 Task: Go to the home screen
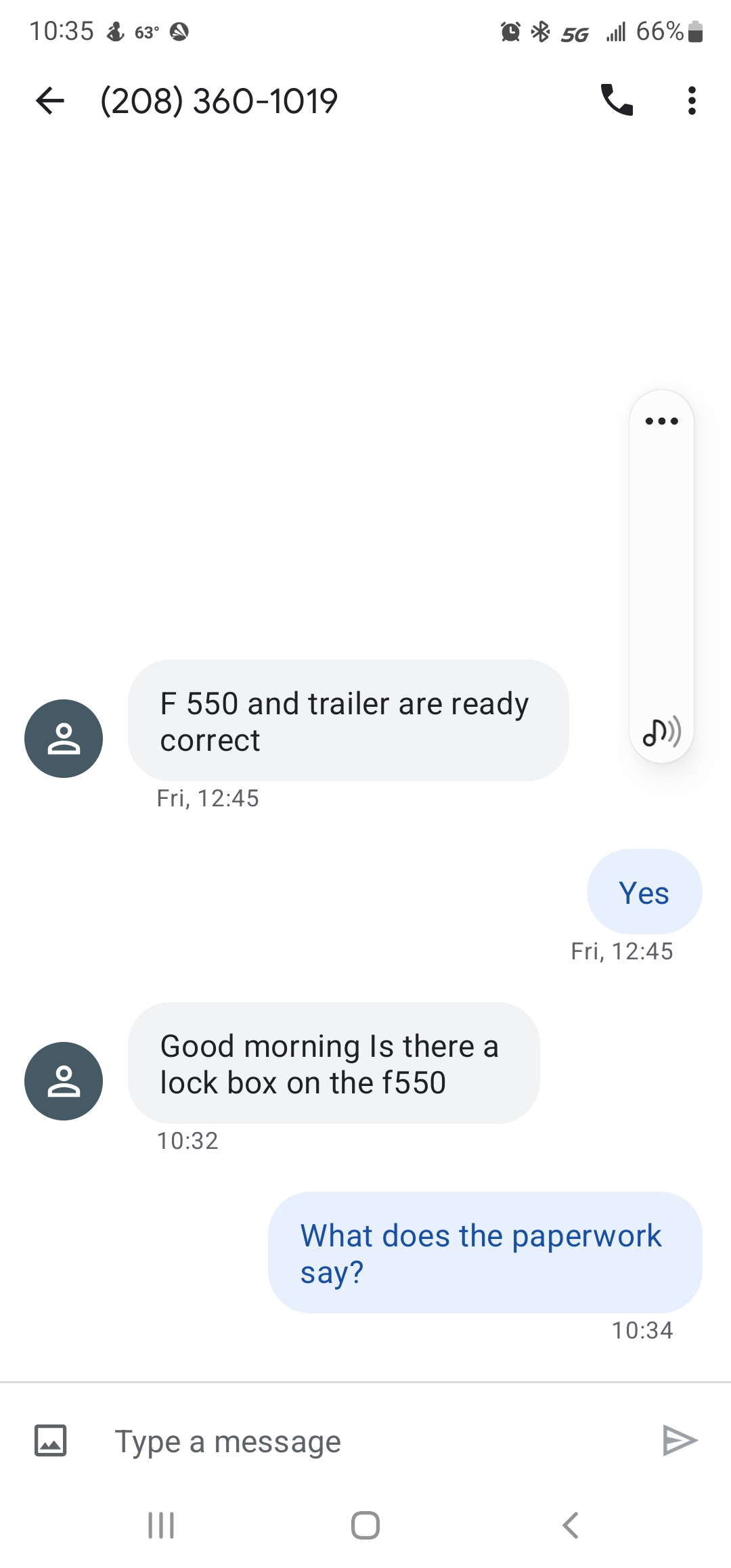tap(365, 1525)
